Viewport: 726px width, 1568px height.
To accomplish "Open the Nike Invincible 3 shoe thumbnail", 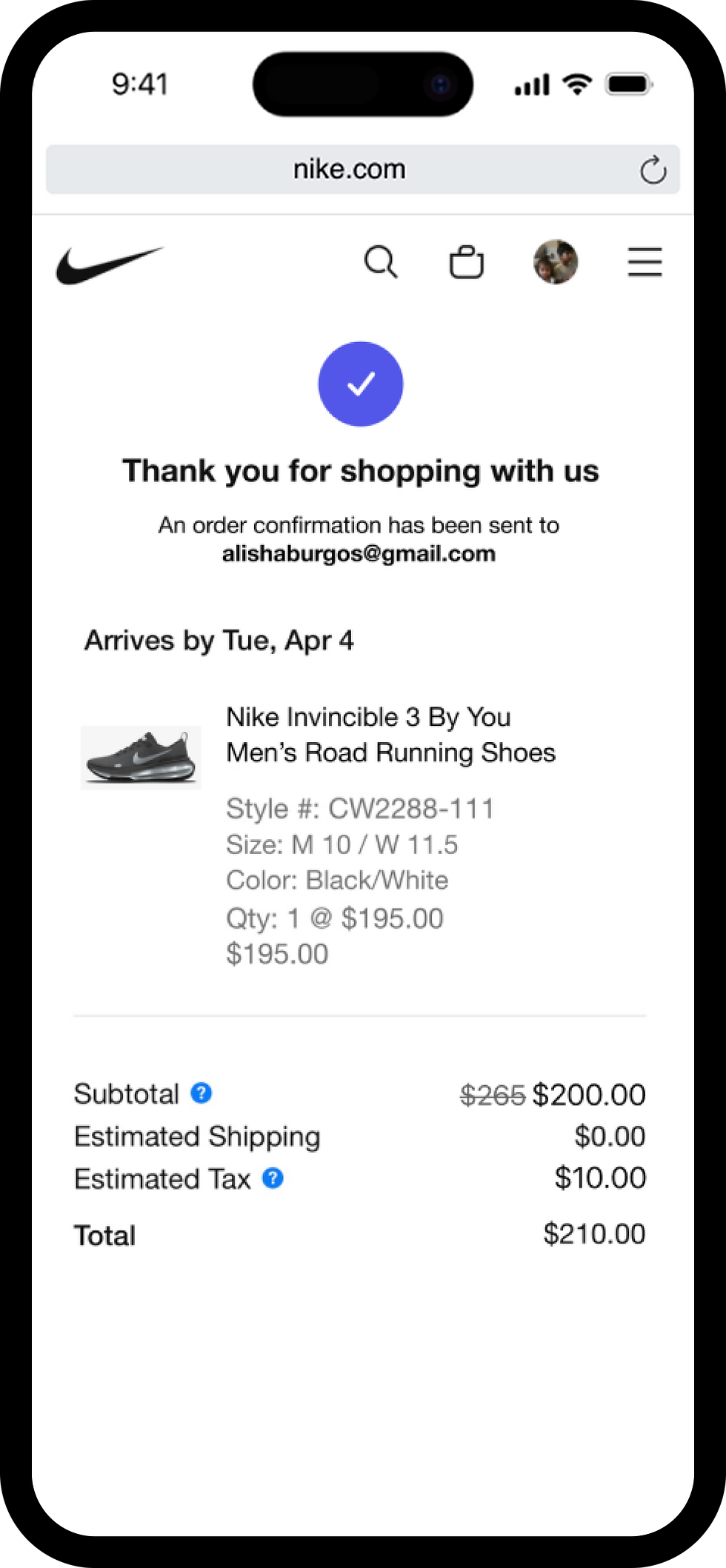I will (141, 757).
